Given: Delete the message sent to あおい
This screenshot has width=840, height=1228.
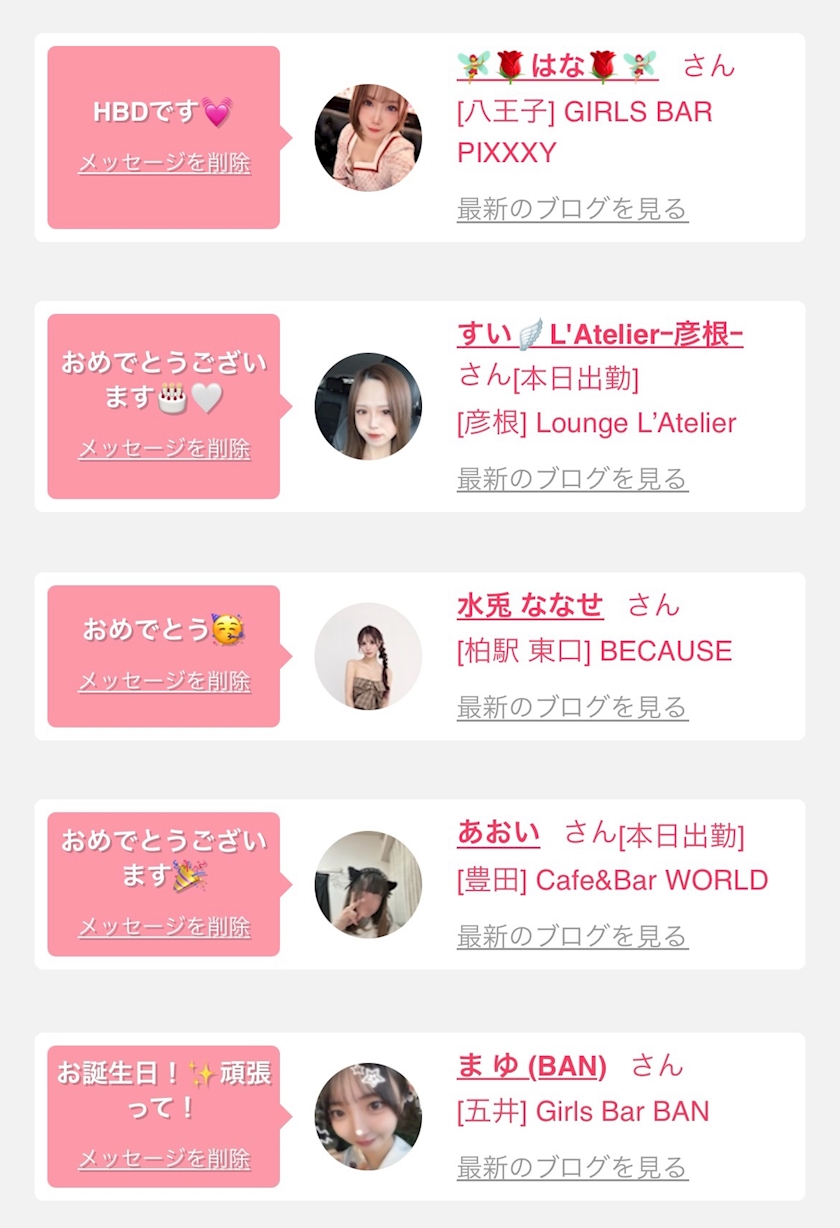Looking at the screenshot, I should (x=165, y=927).
